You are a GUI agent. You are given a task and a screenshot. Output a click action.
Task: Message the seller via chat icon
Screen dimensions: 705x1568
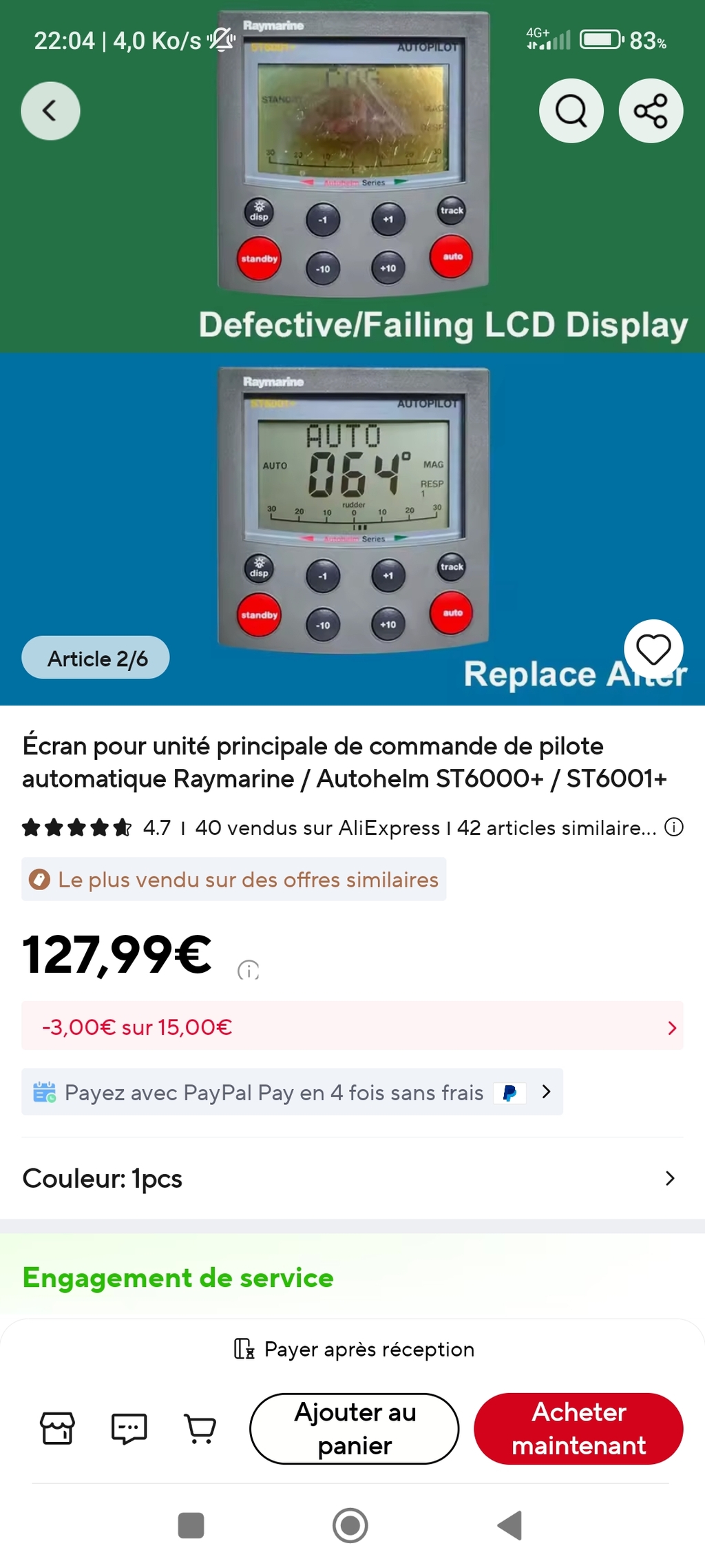point(129,1428)
